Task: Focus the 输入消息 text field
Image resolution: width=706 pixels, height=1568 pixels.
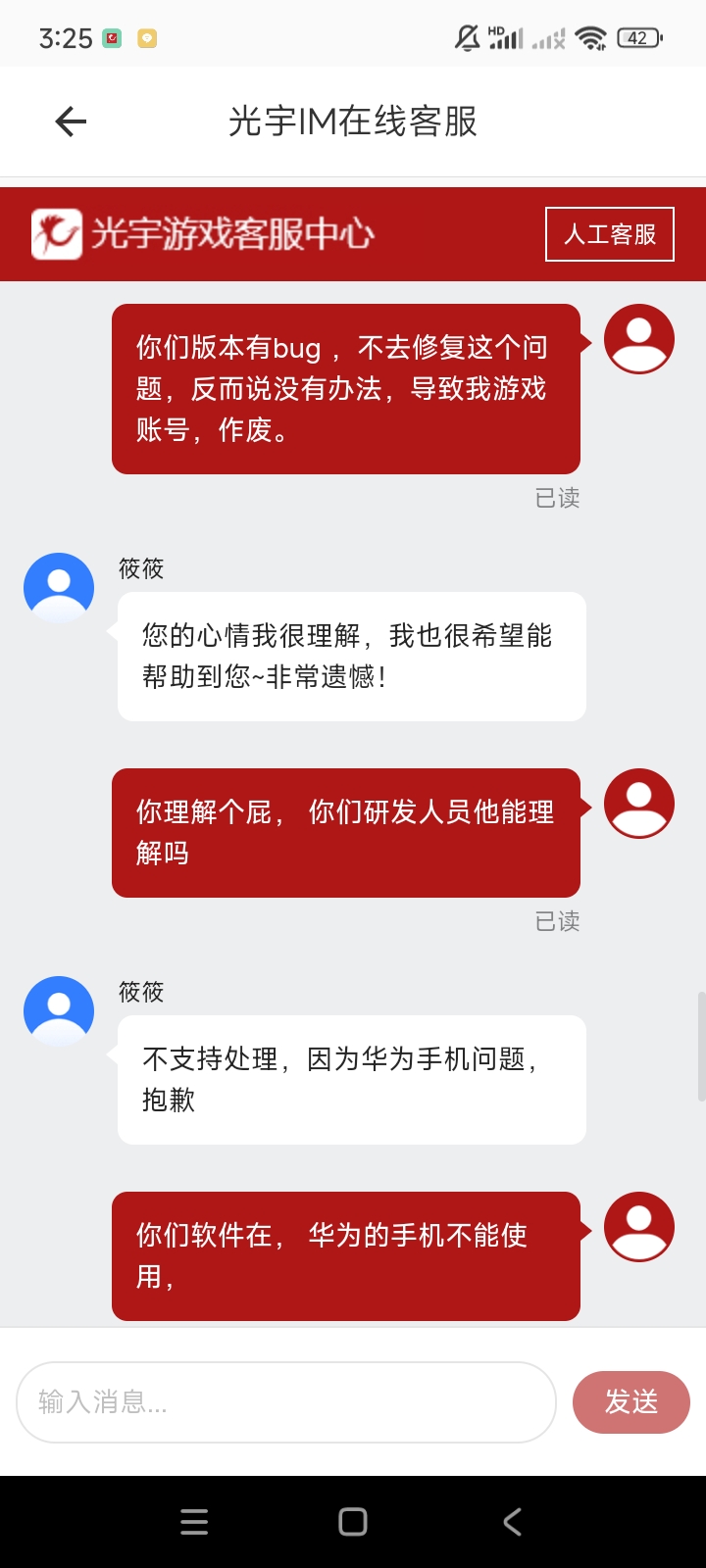Action: coord(285,1402)
